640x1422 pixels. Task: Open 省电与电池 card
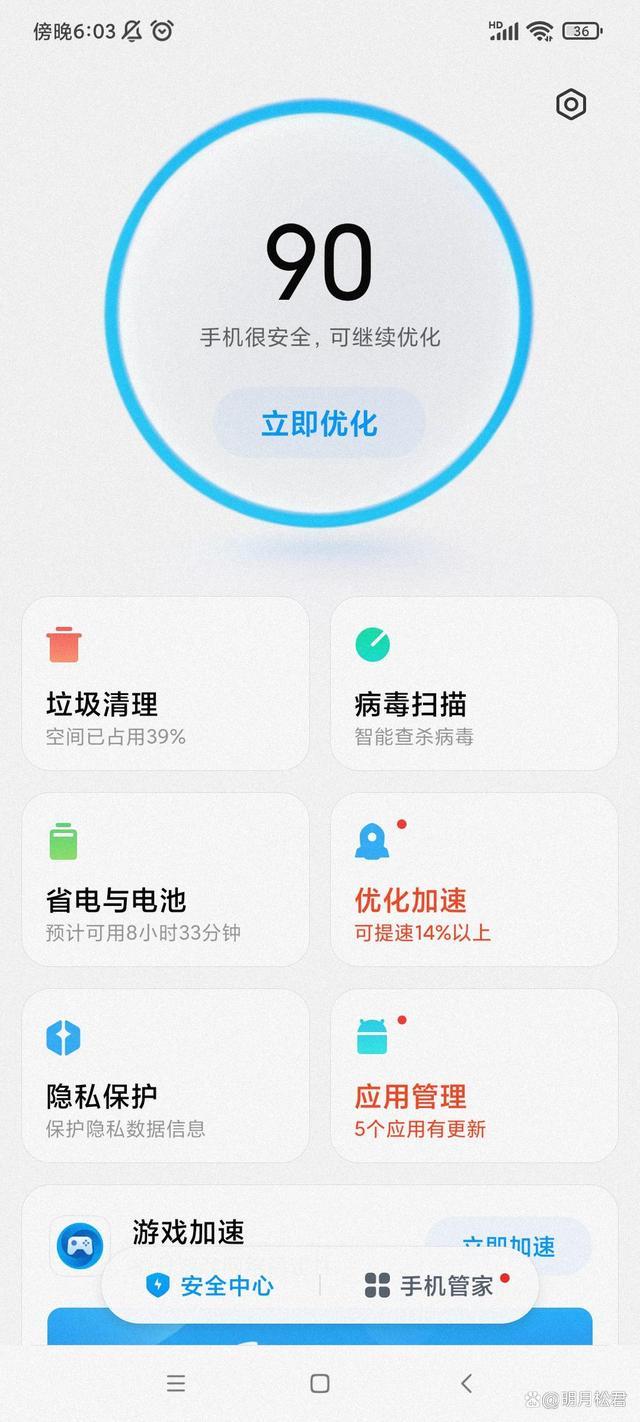coord(165,880)
